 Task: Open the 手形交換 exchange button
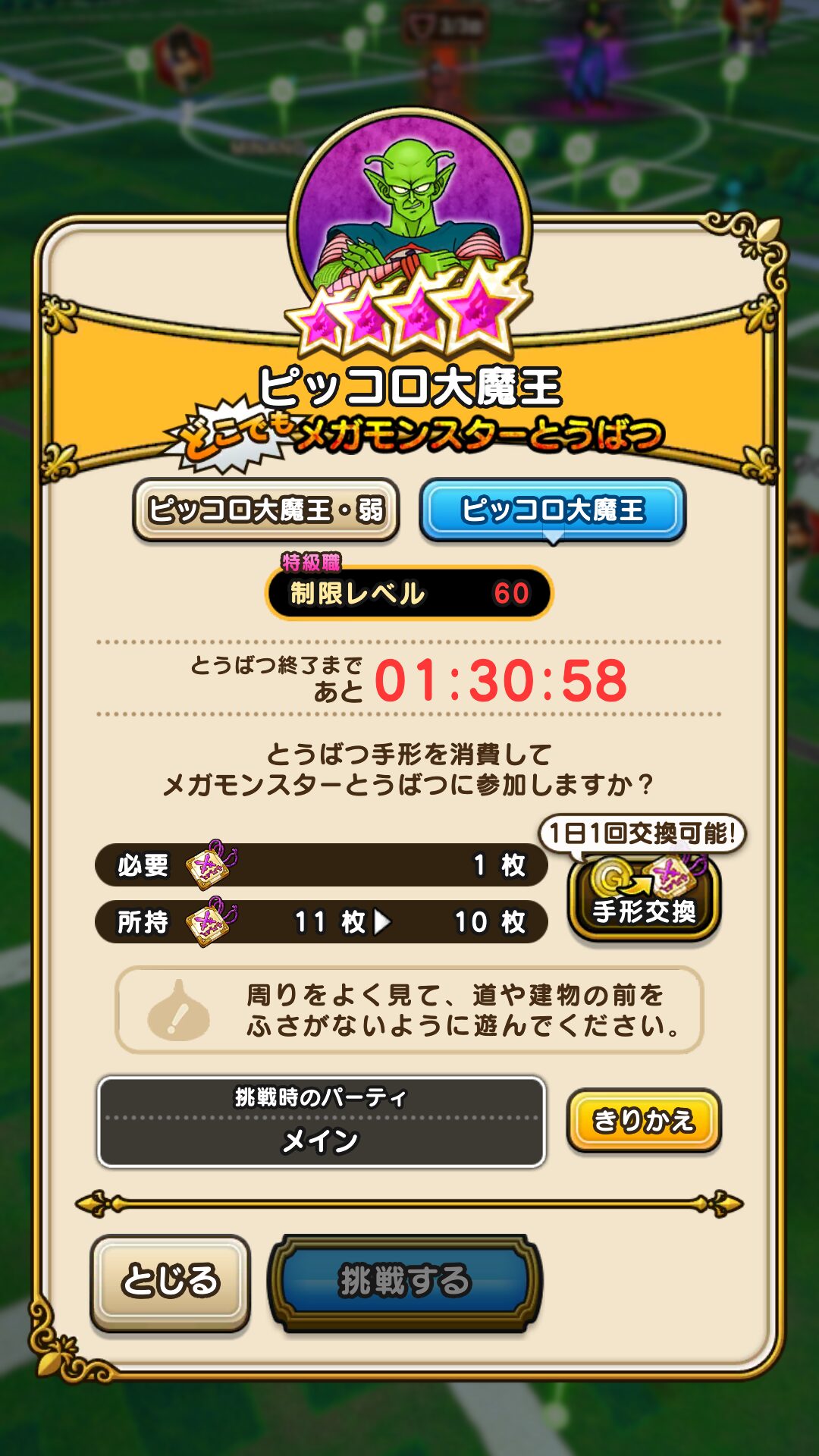pos(644,899)
